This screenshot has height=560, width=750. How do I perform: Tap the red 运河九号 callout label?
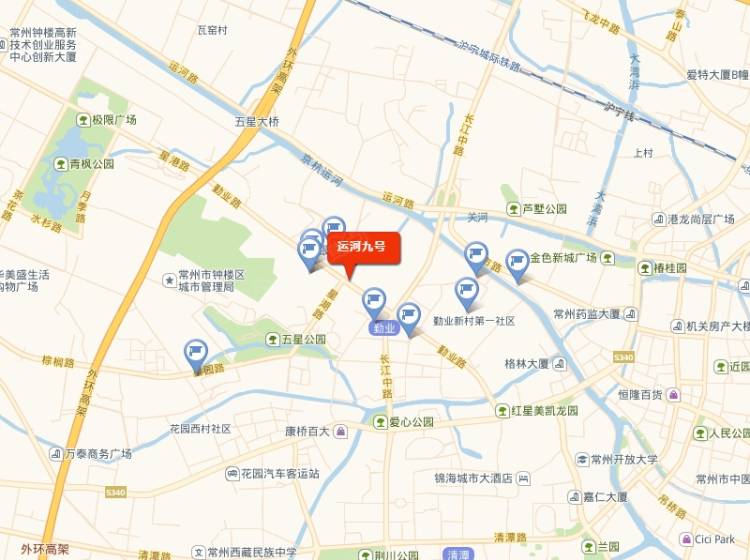[363, 247]
